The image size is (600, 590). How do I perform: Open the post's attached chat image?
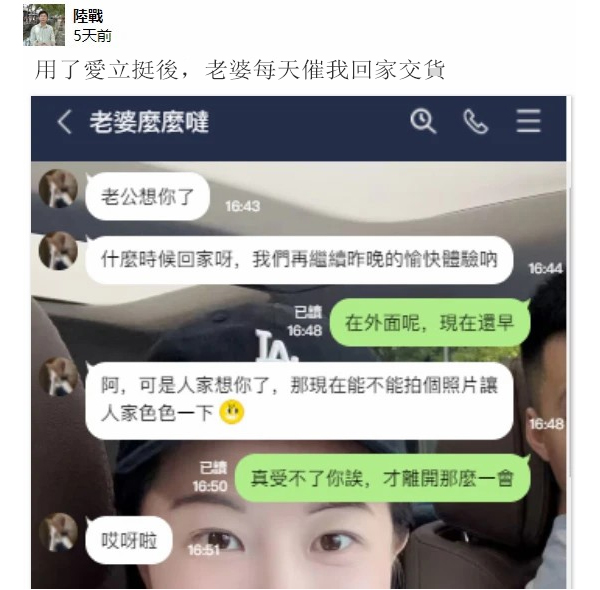pos(298,342)
